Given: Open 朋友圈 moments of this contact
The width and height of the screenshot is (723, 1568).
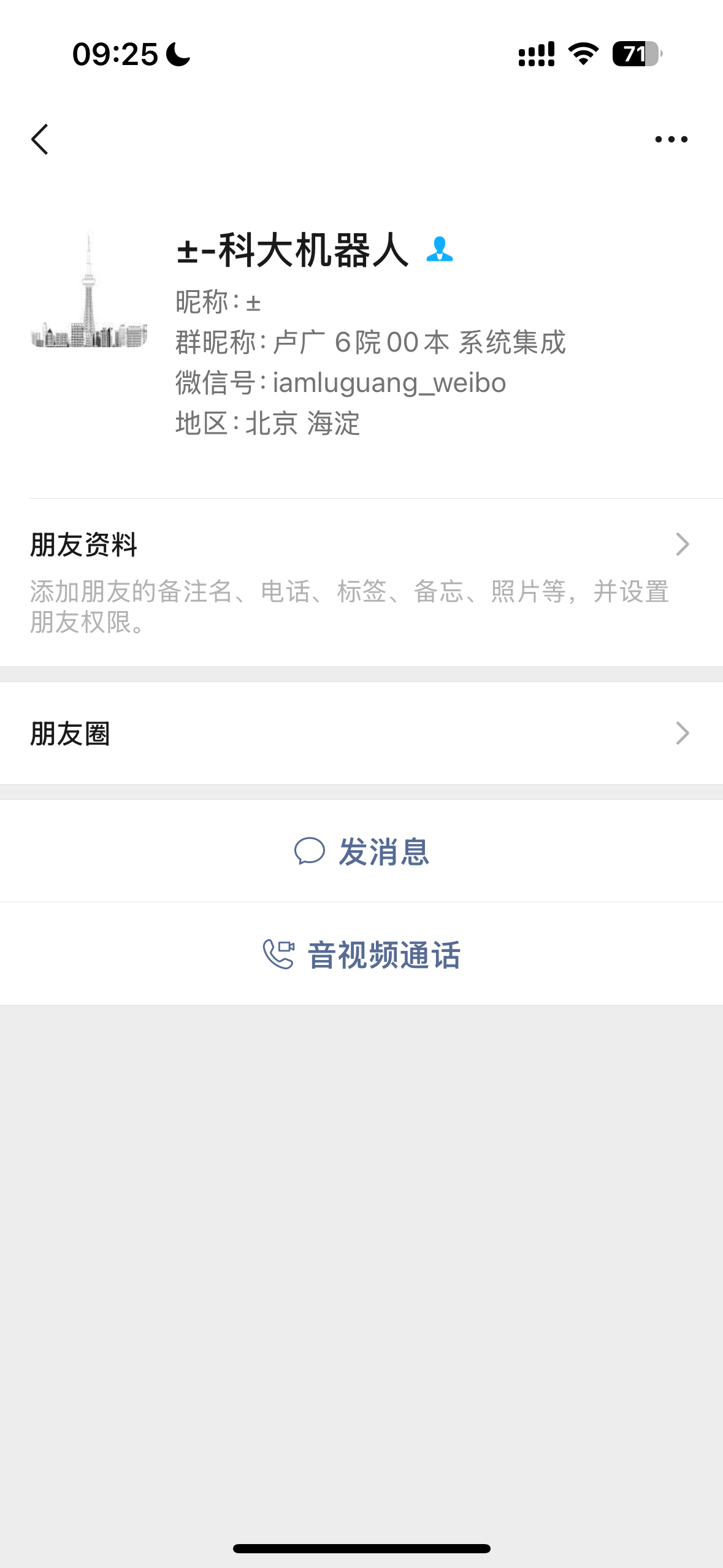Looking at the screenshot, I should [361, 733].
